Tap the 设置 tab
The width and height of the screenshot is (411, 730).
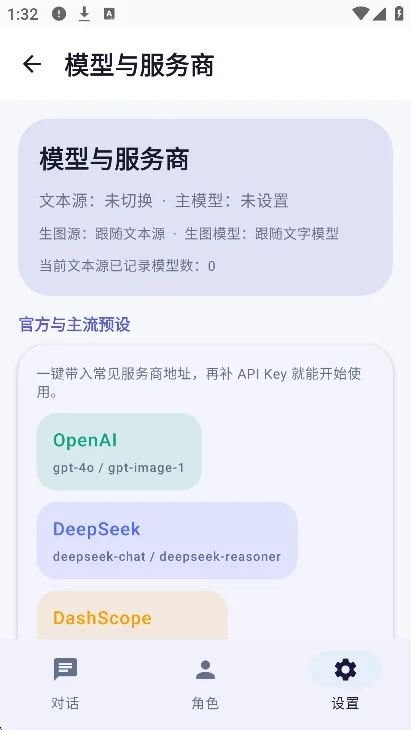(345, 683)
